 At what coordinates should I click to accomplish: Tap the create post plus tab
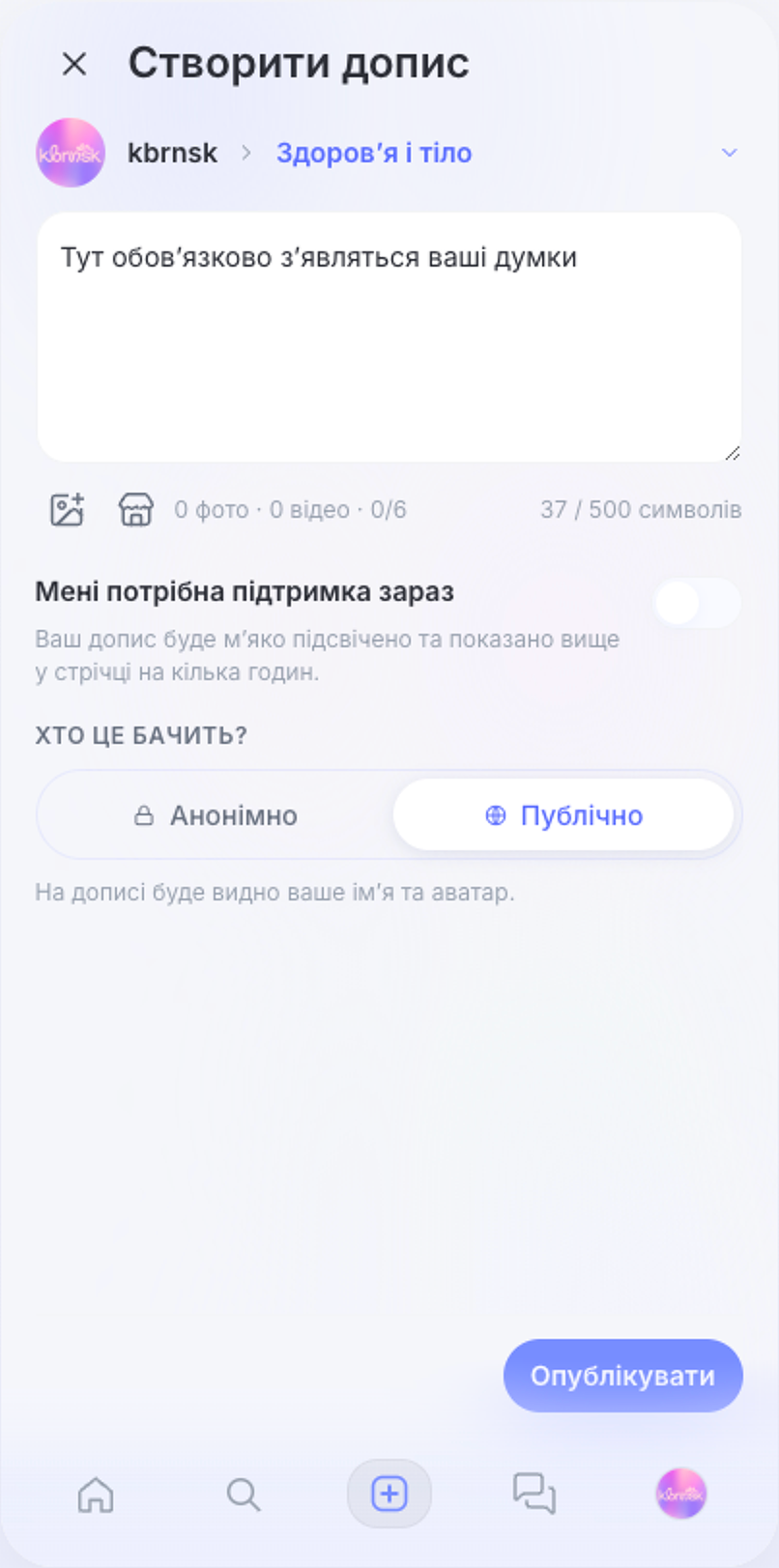[x=389, y=1494]
